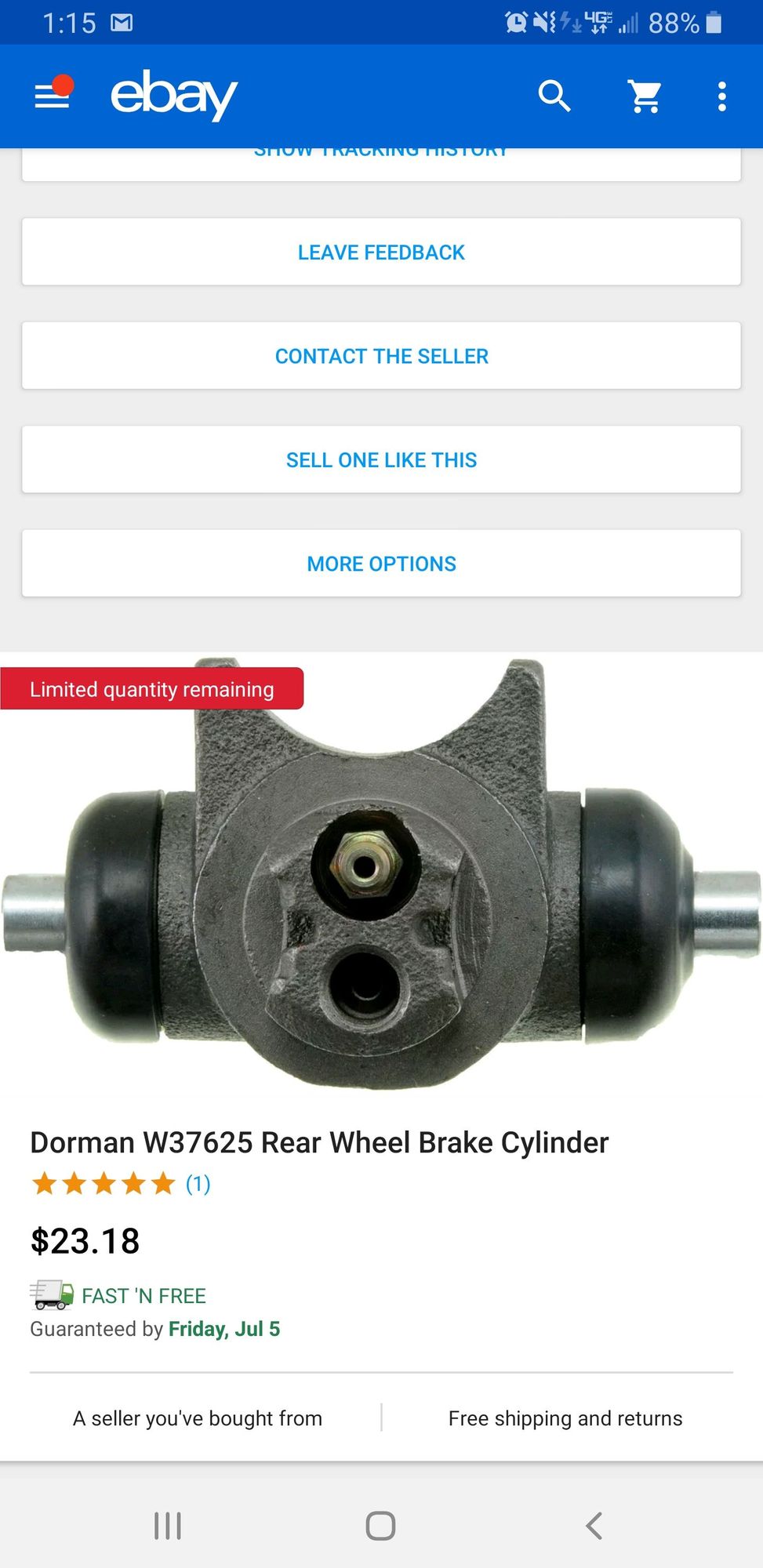The height and width of the screenshot is (1568, 763).
Task: View the product's star rating reviews
Action: (121, 1184)
